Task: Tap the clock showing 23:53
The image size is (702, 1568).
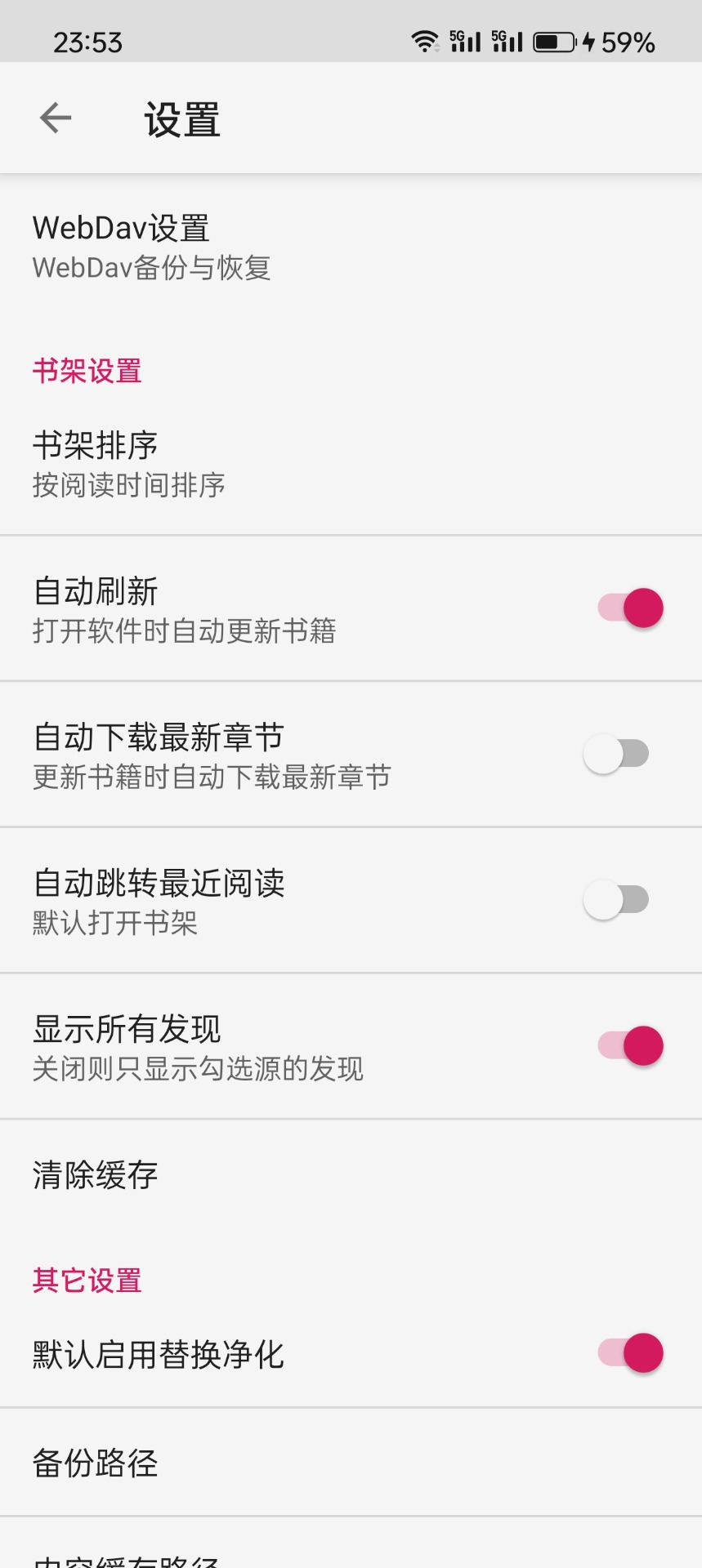Action: (x=88, y=41)
